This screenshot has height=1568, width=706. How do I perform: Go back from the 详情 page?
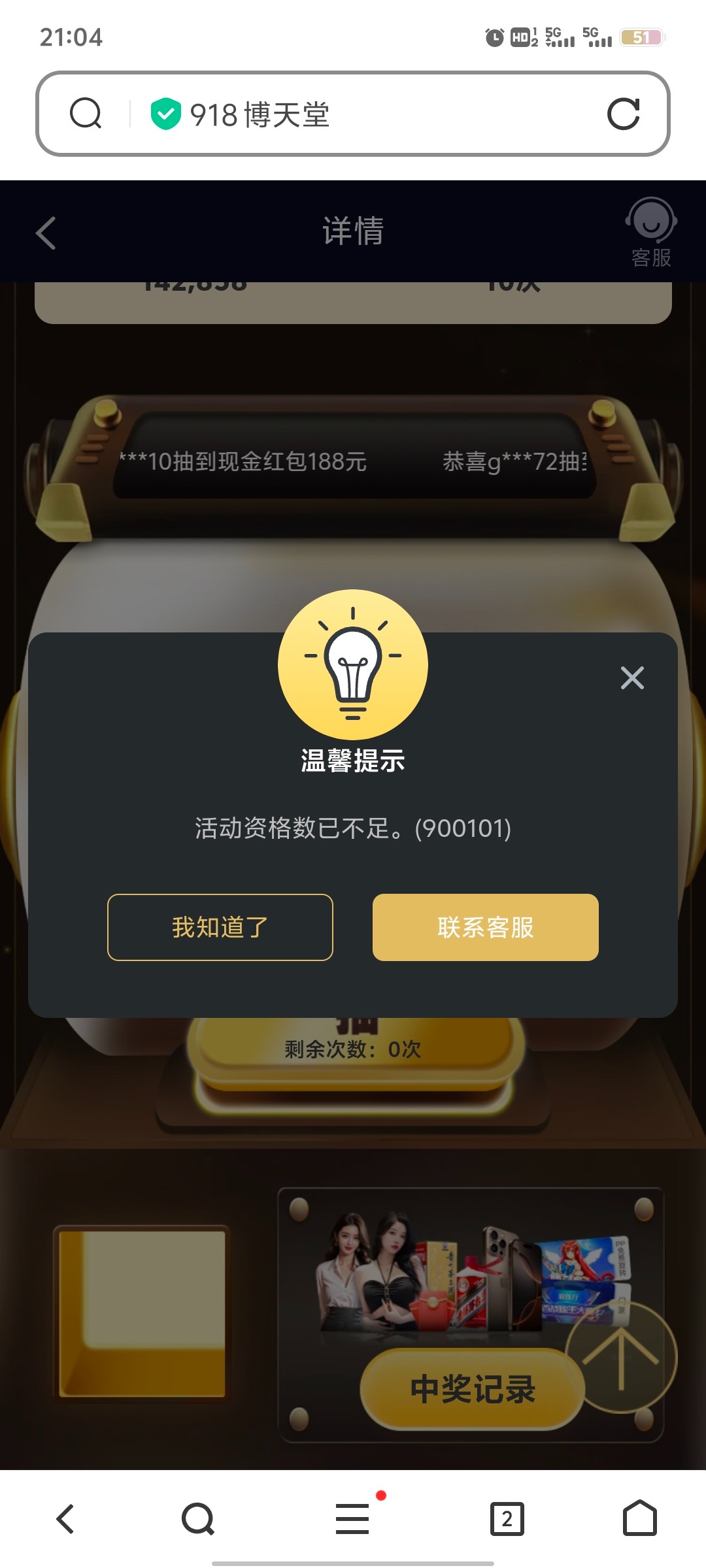click(x=46, y=233)
